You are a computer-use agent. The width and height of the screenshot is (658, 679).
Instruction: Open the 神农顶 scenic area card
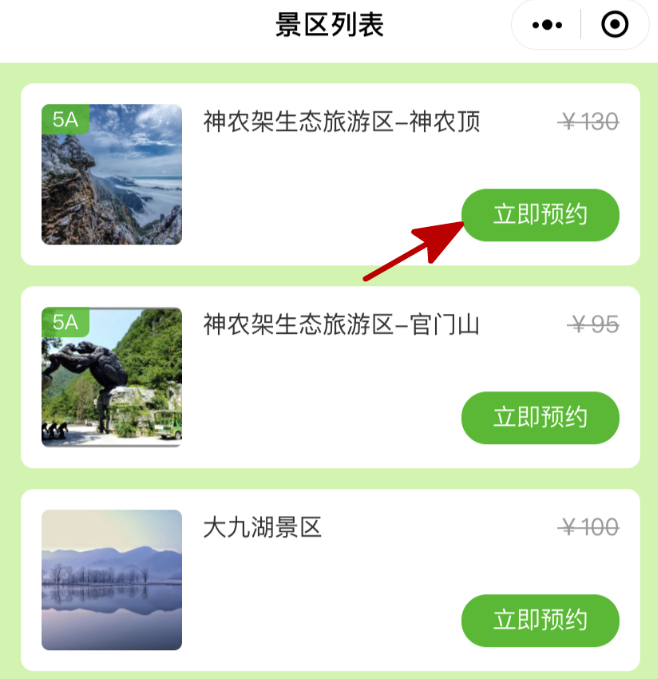point(341,122)
